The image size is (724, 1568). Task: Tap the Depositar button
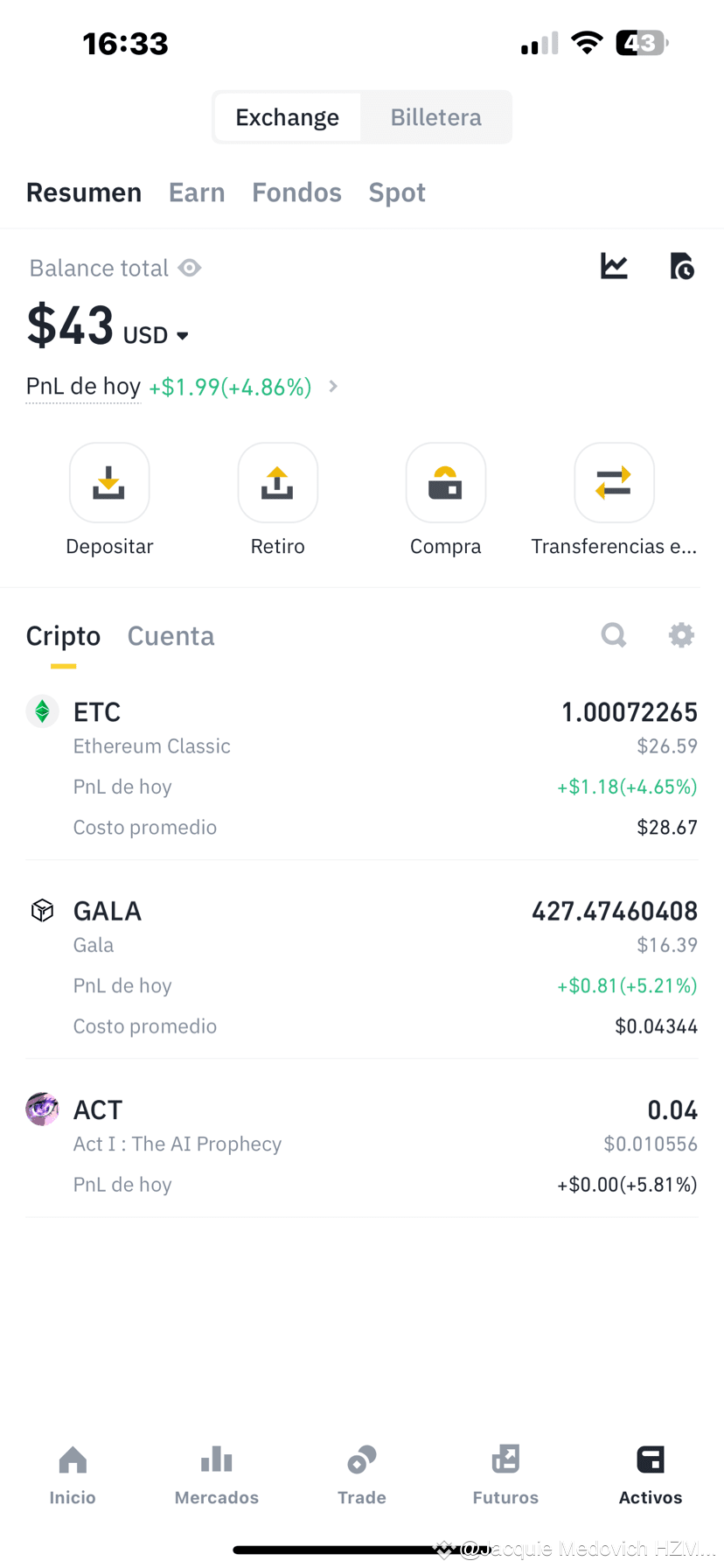[109, 483]
